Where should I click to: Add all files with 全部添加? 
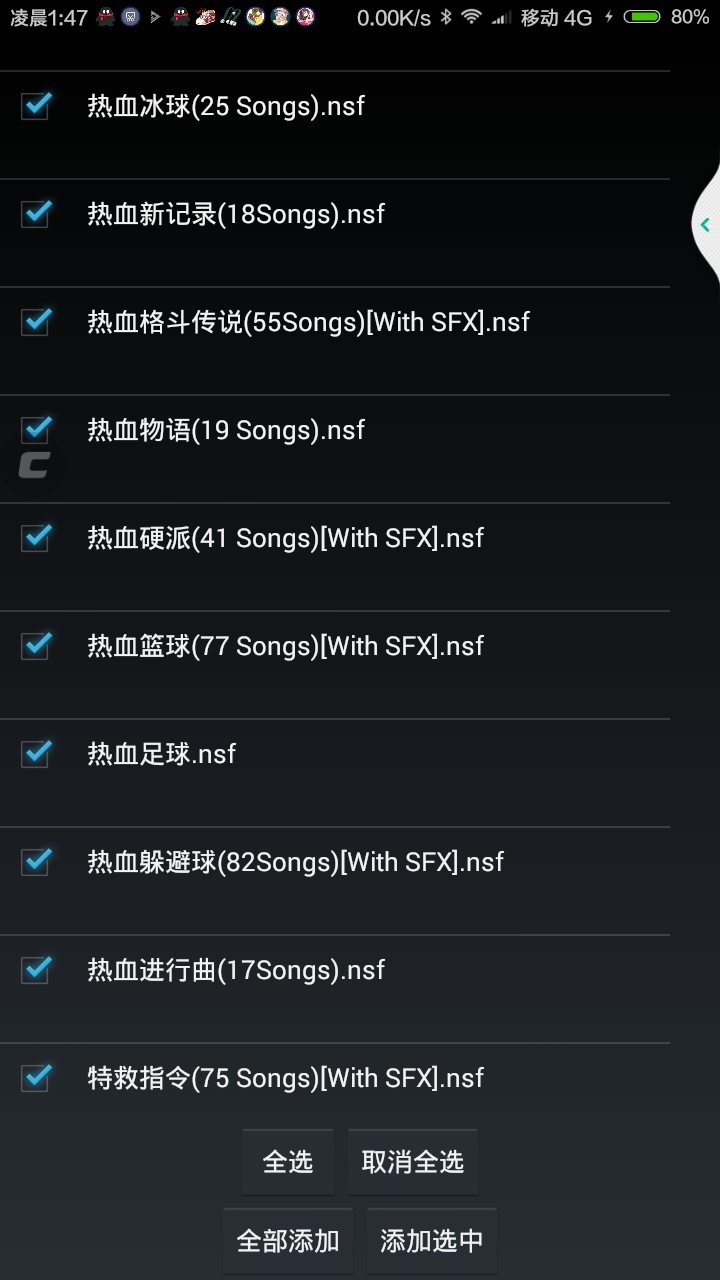pyautogui.click(x=288, y=1241)
